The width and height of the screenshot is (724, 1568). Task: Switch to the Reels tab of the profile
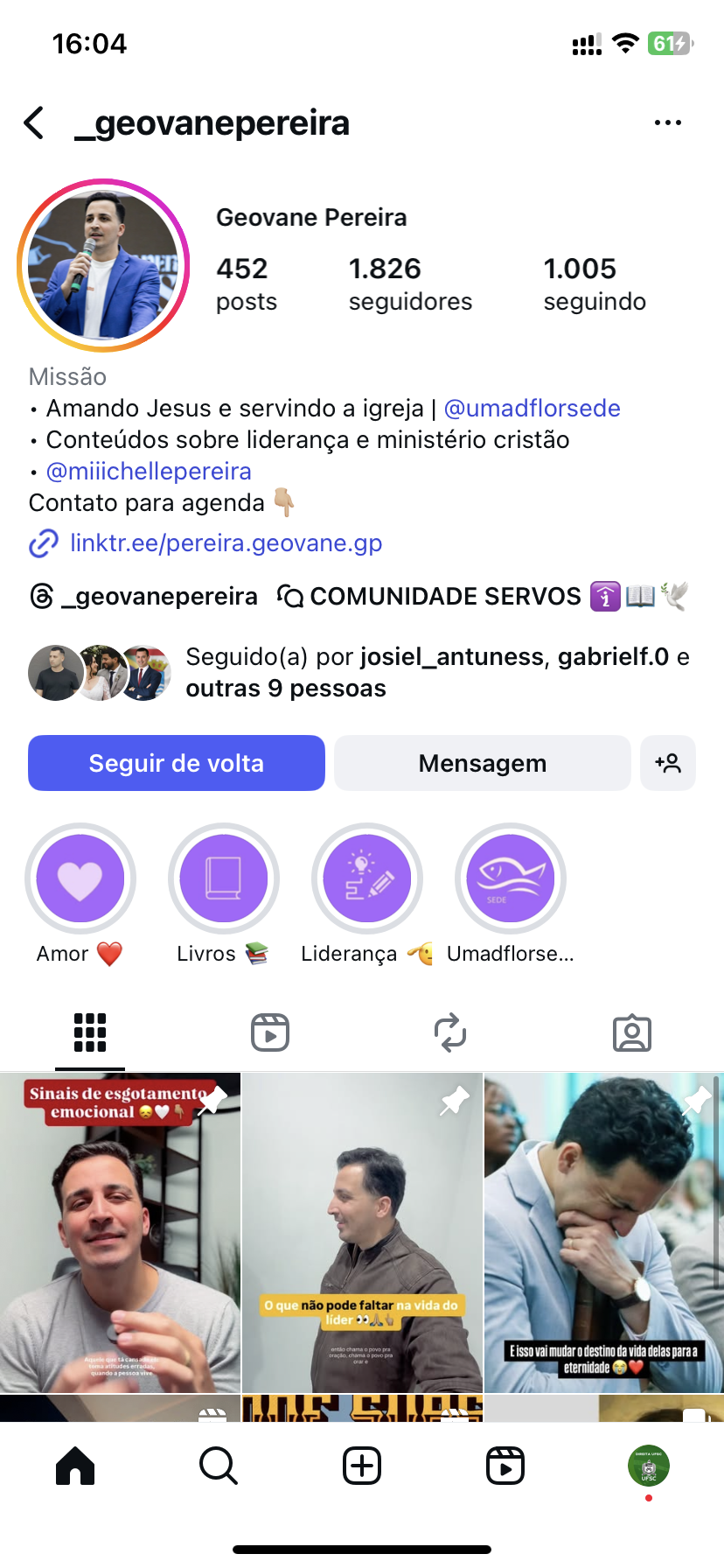click(x=270, y=1032)
